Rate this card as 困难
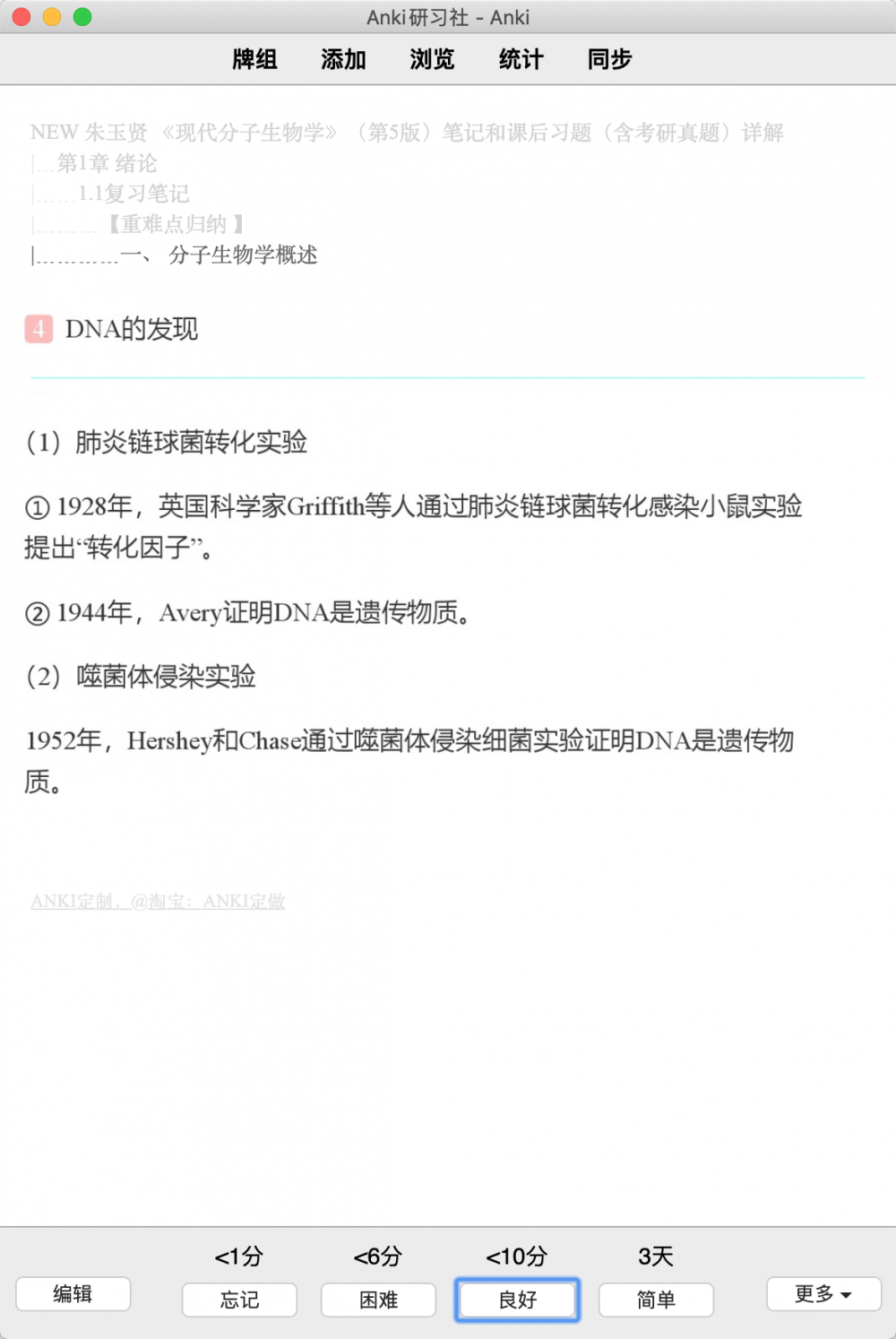 pos(378,1300)
